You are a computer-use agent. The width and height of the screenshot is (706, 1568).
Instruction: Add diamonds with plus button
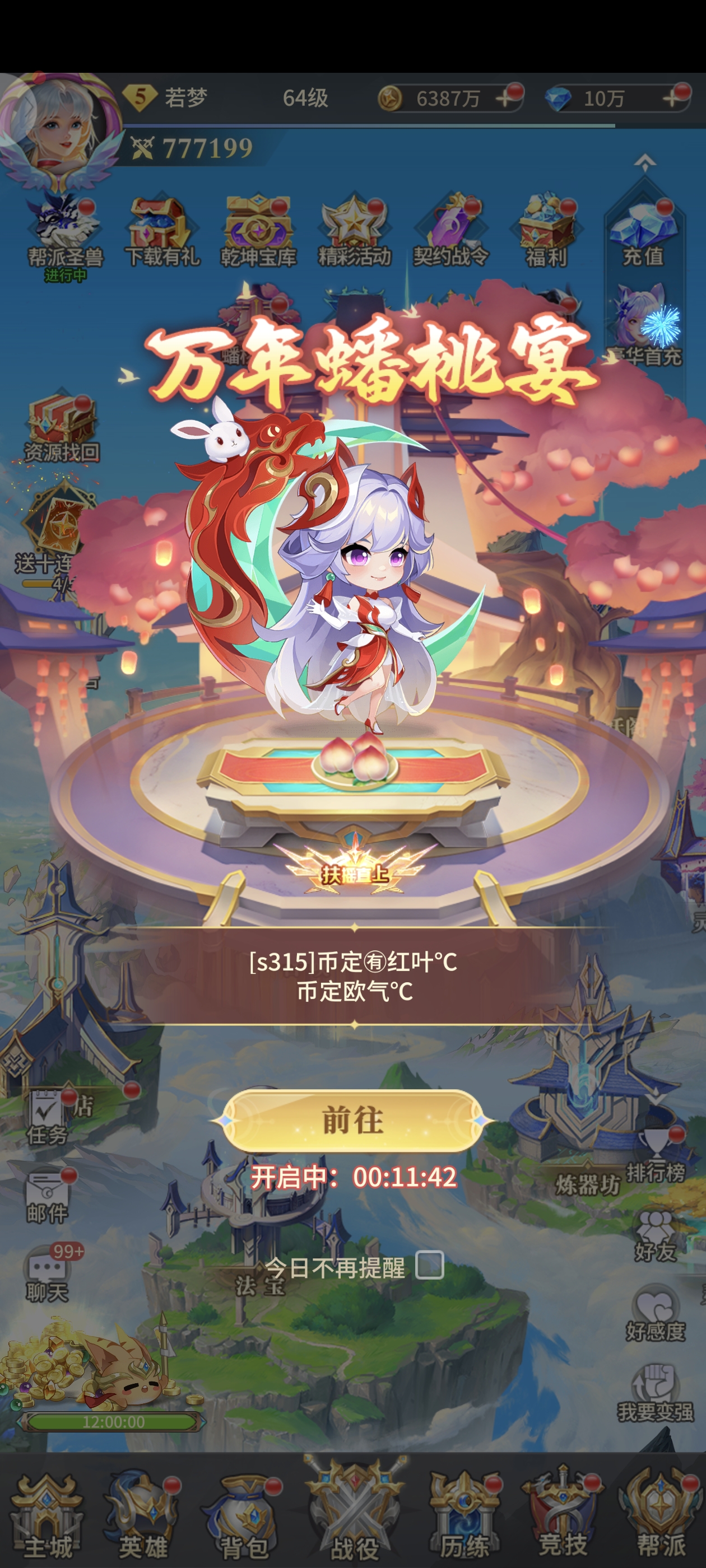click(x=672, y=99)
